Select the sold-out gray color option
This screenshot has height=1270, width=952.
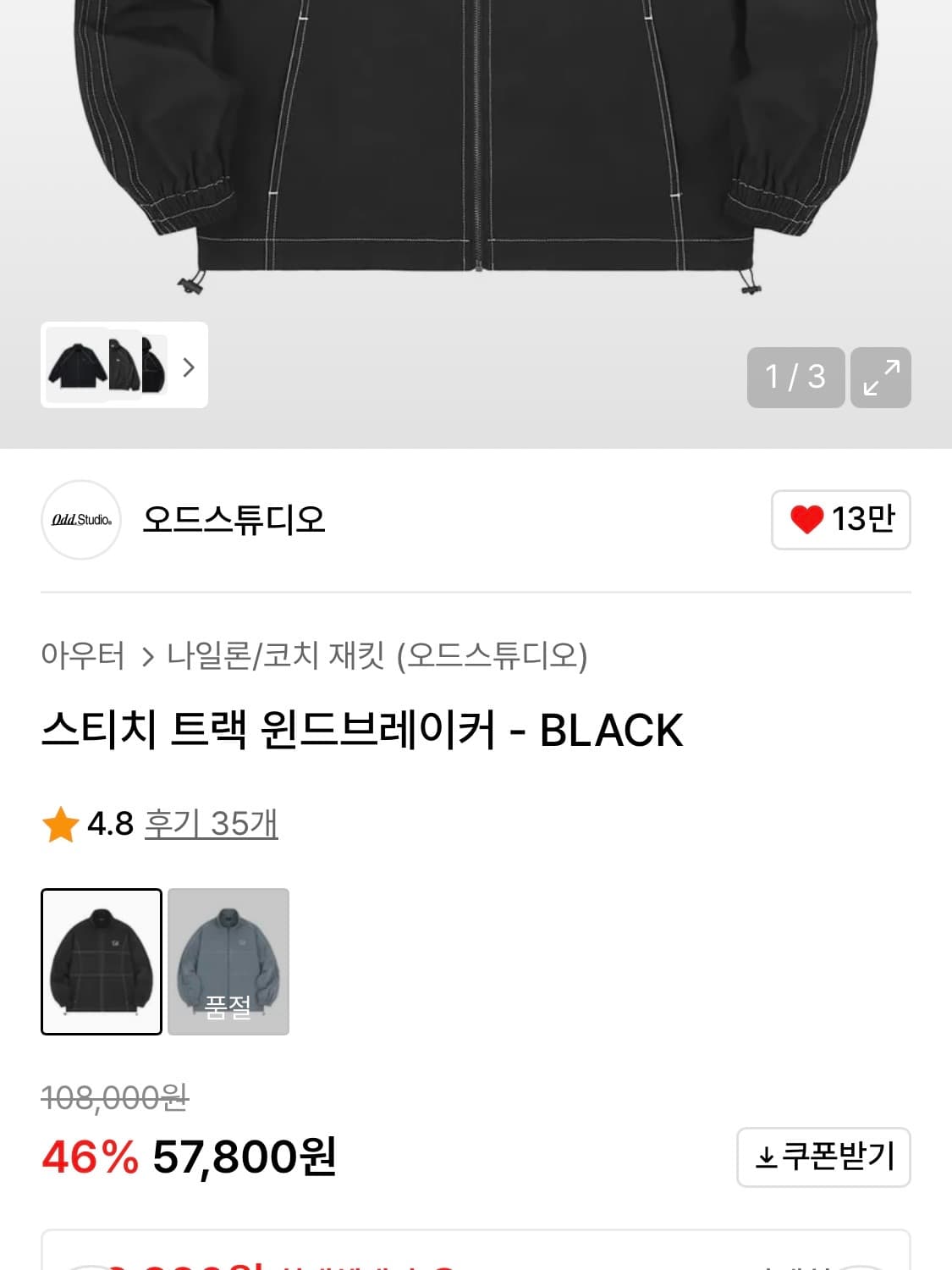(228, 961)
